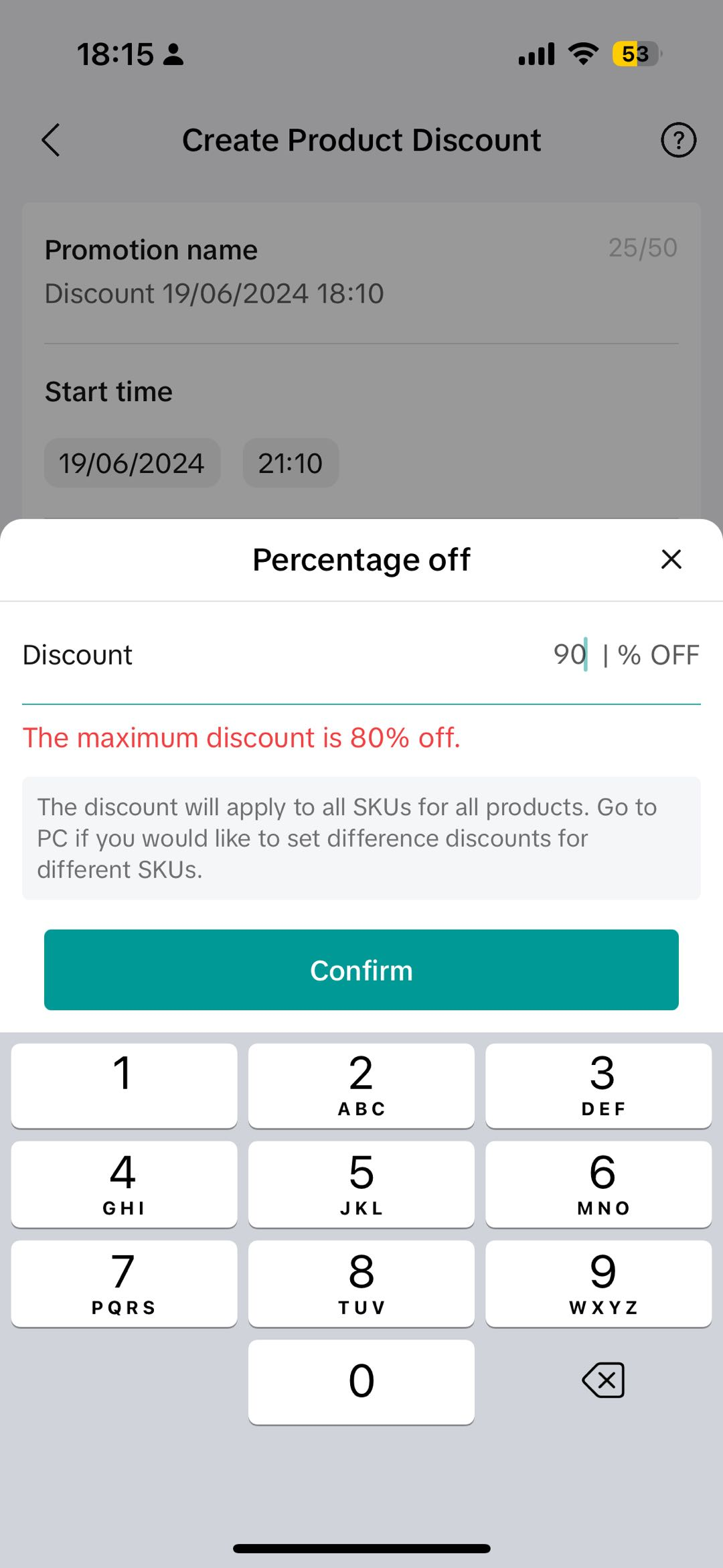The height and width of the screenshot is (1568, 723).
Task: Open the help question mark icon
Action: click(678, 140)
